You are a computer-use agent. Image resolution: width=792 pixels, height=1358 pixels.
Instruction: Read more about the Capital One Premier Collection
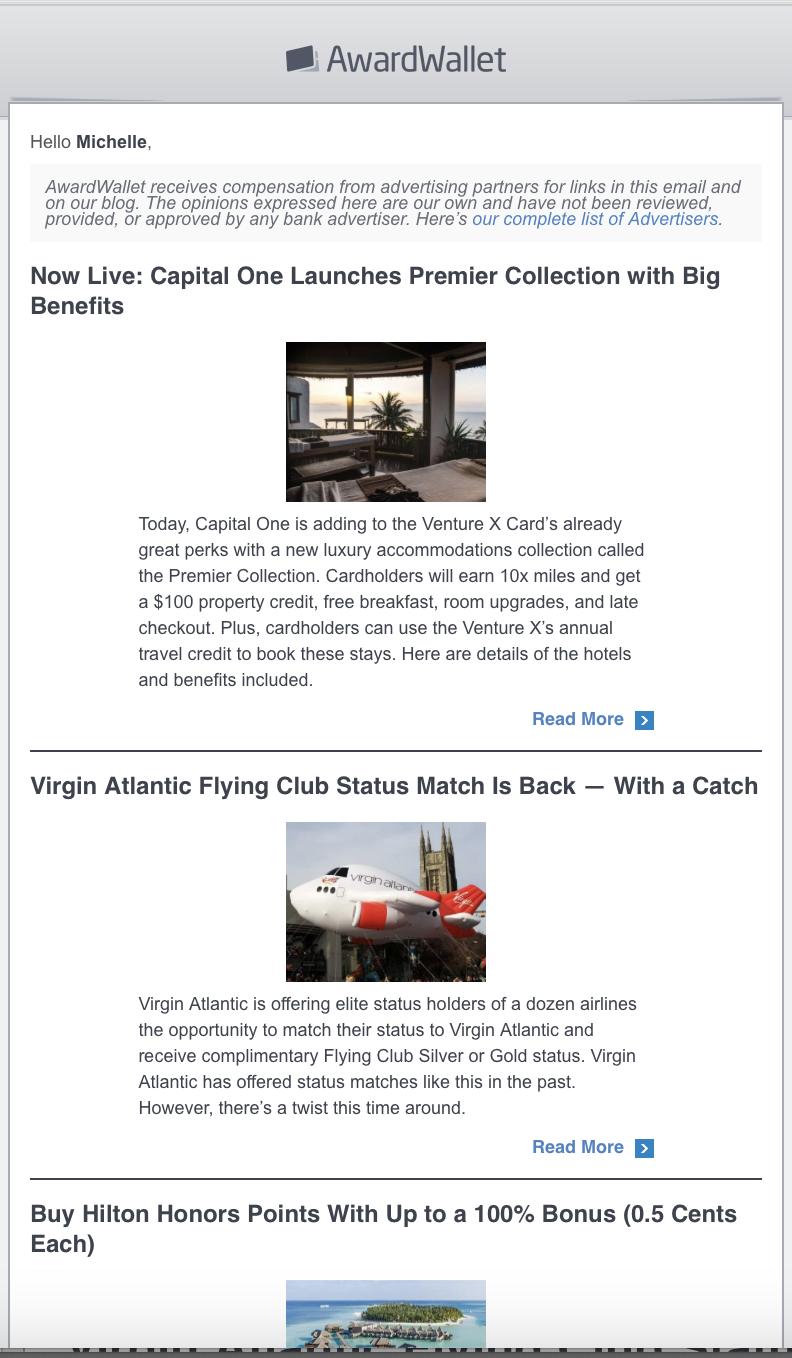(591, 719)
